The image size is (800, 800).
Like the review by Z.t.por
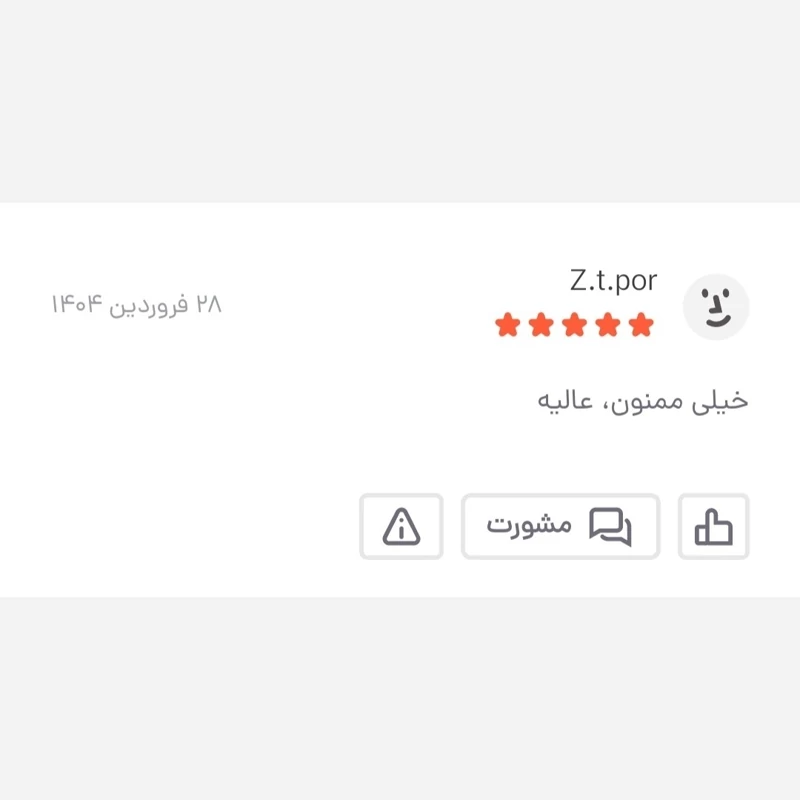click(714, 526)
